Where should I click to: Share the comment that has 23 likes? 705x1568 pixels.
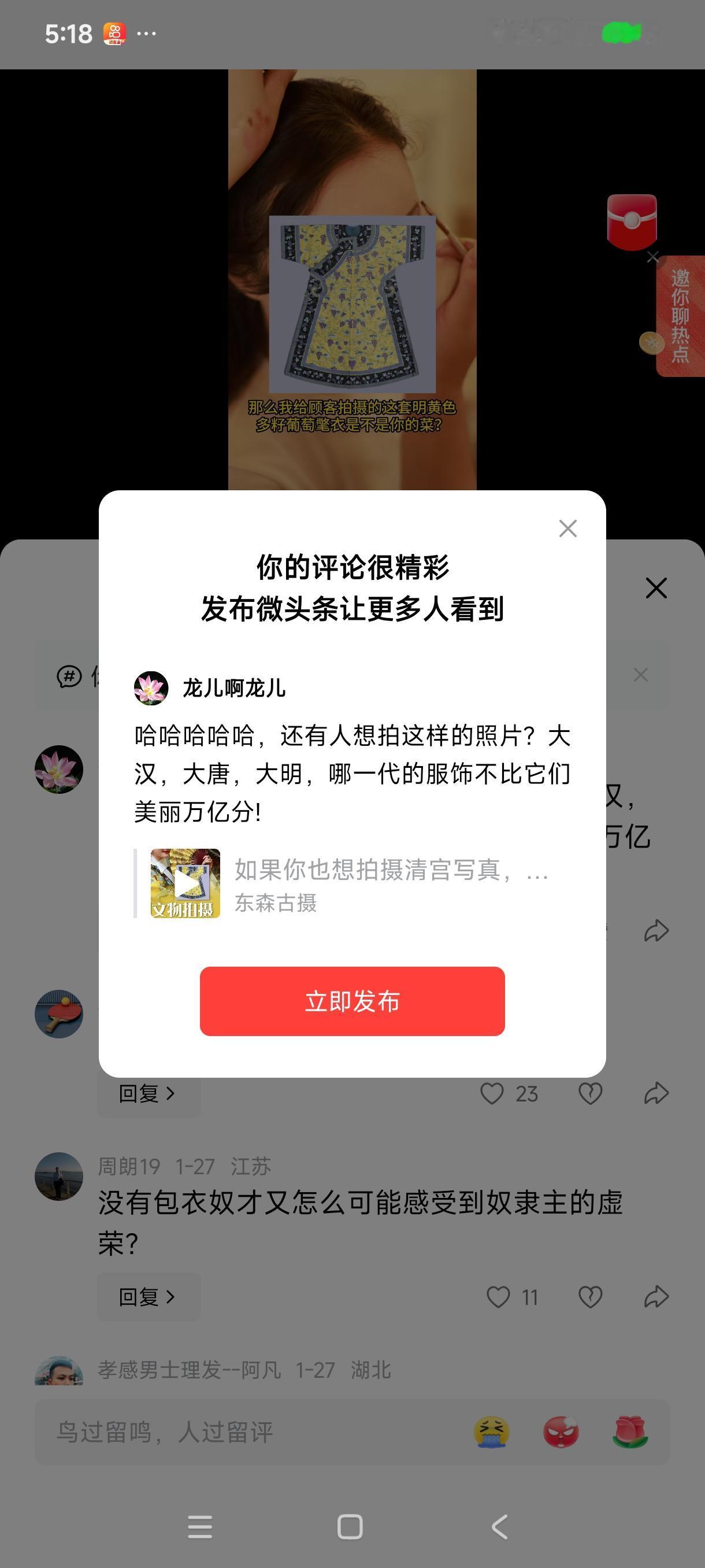(x=656, y=1093)
